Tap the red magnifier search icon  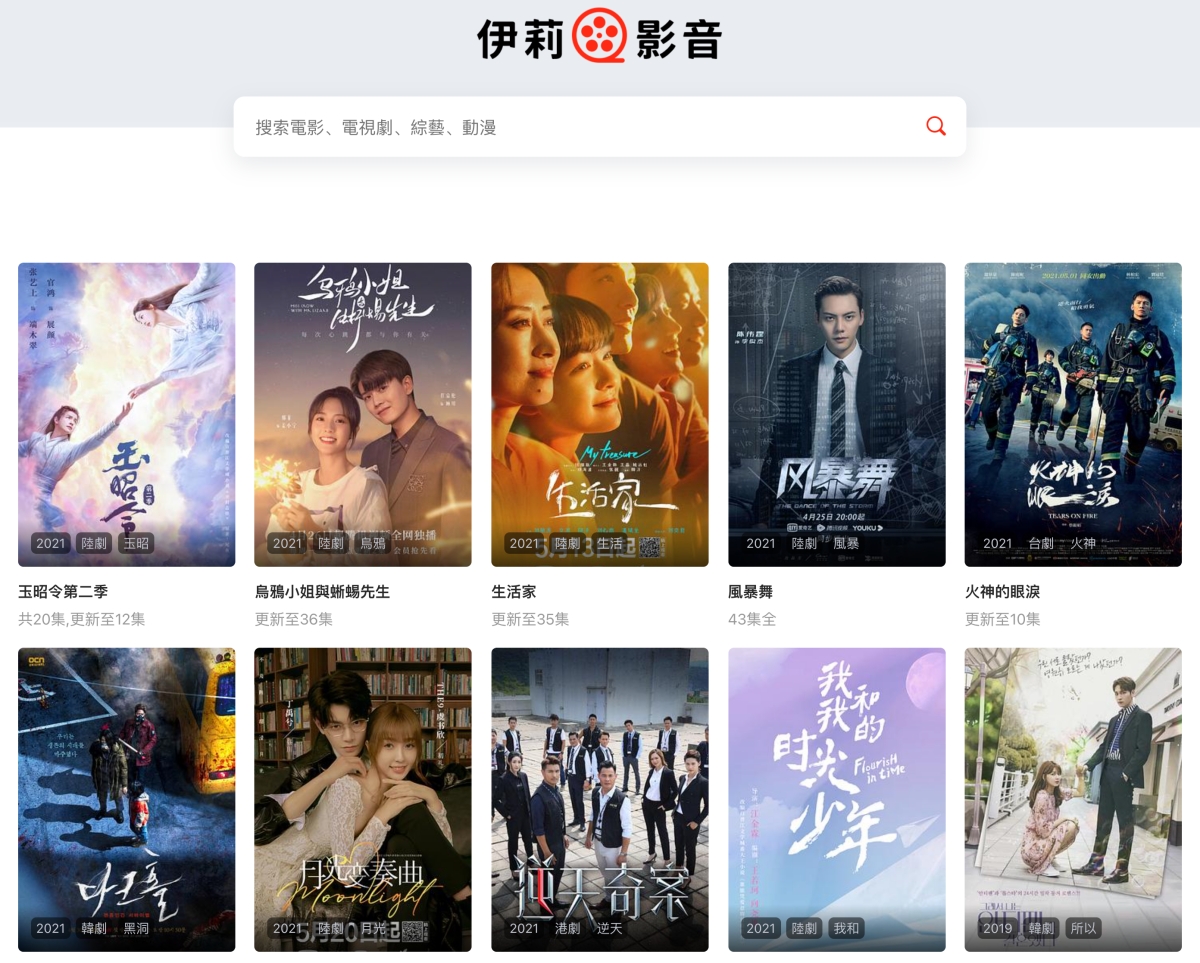click(x=935, y=126)
